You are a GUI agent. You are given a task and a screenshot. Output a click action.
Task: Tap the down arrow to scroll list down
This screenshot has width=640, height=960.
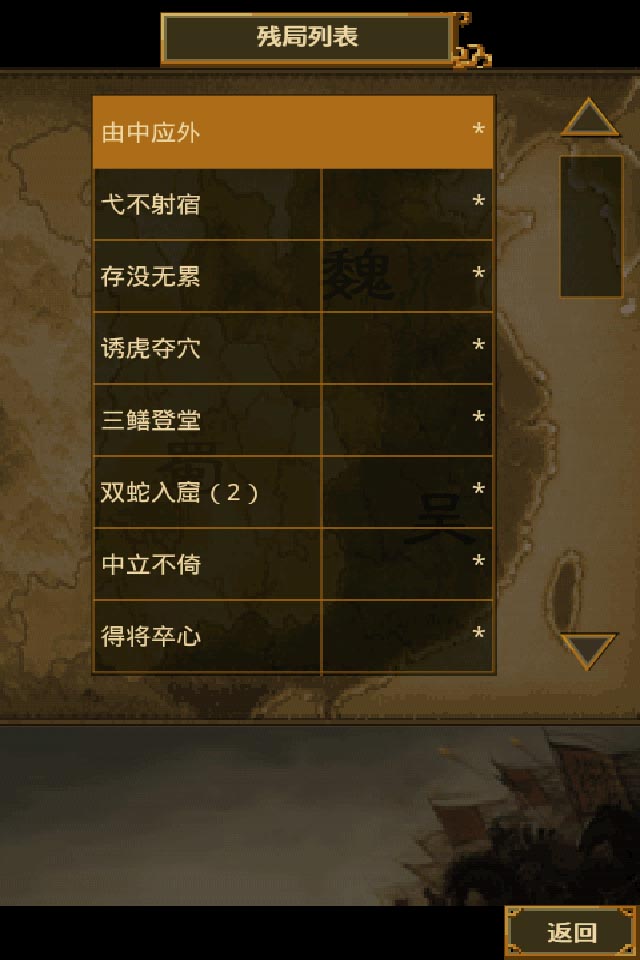tap(590, 650)
